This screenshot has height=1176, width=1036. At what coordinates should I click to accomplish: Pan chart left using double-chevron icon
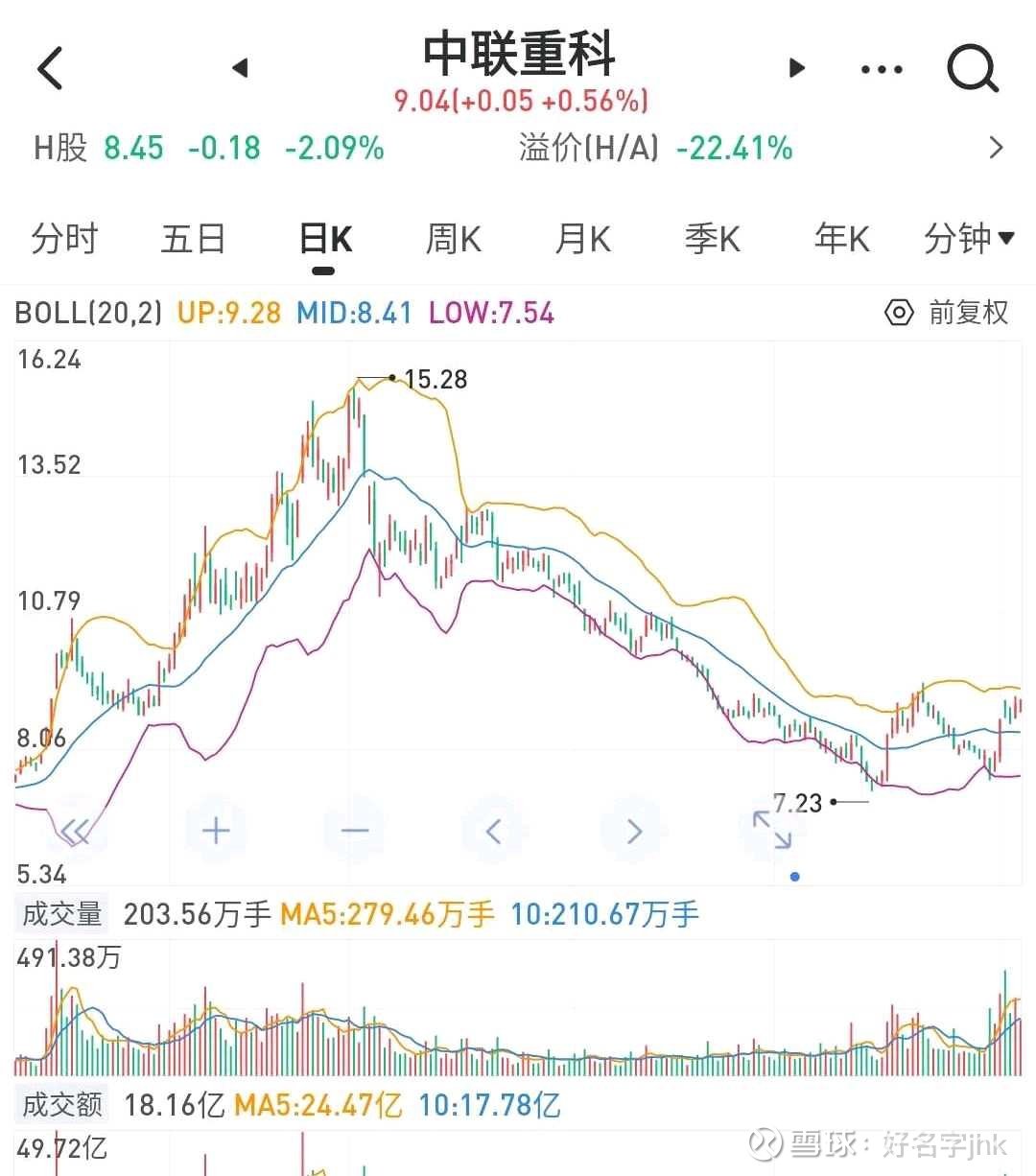coord(77,830)
